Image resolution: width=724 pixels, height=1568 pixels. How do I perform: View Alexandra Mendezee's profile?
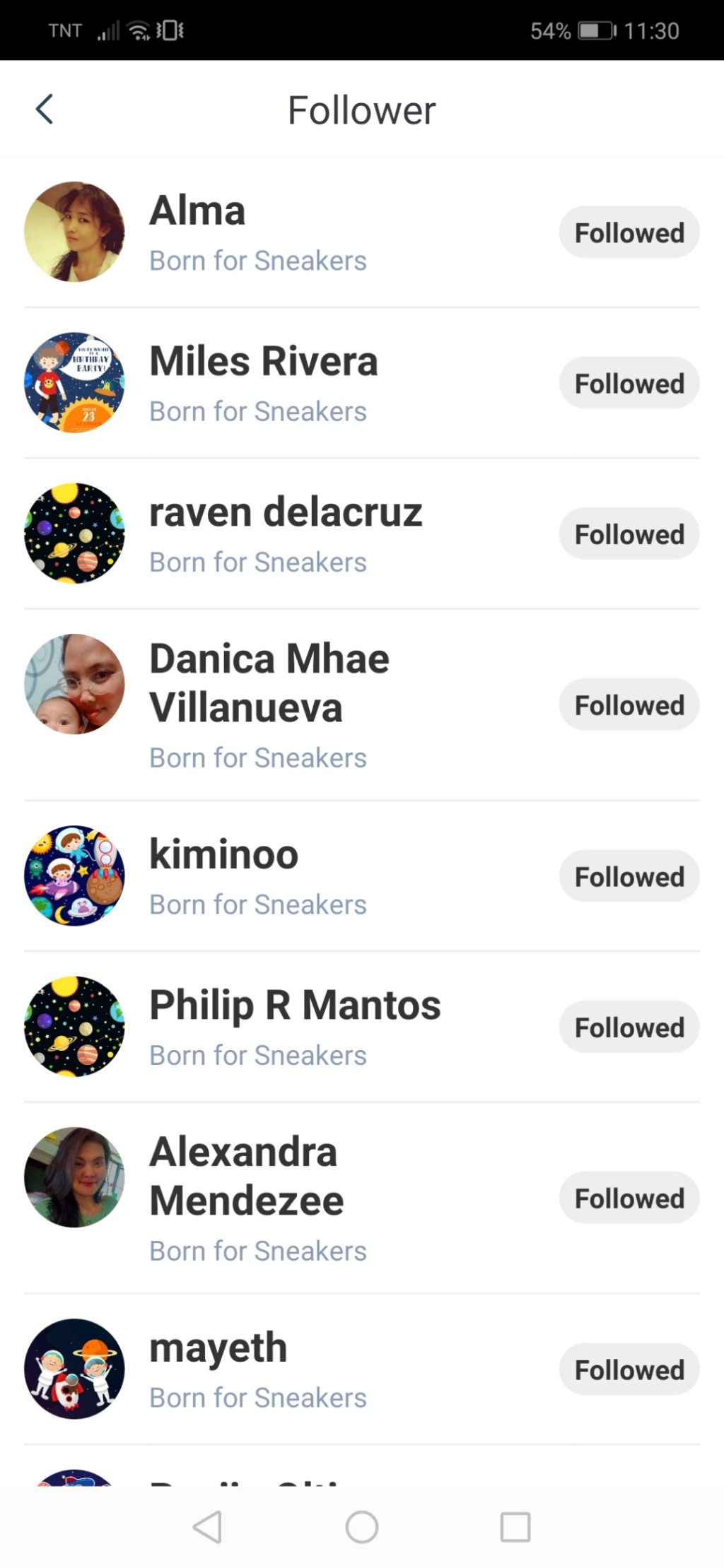pos(246,1176)
